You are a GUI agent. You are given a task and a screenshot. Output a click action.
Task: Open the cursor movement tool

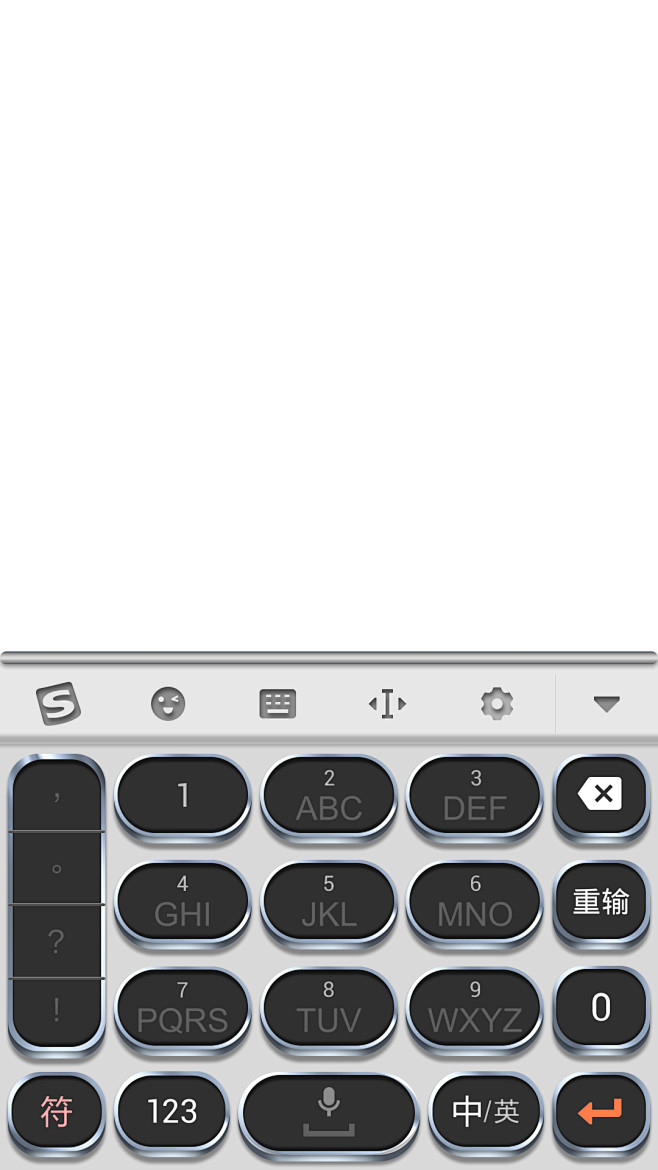(x=387, y=703)
